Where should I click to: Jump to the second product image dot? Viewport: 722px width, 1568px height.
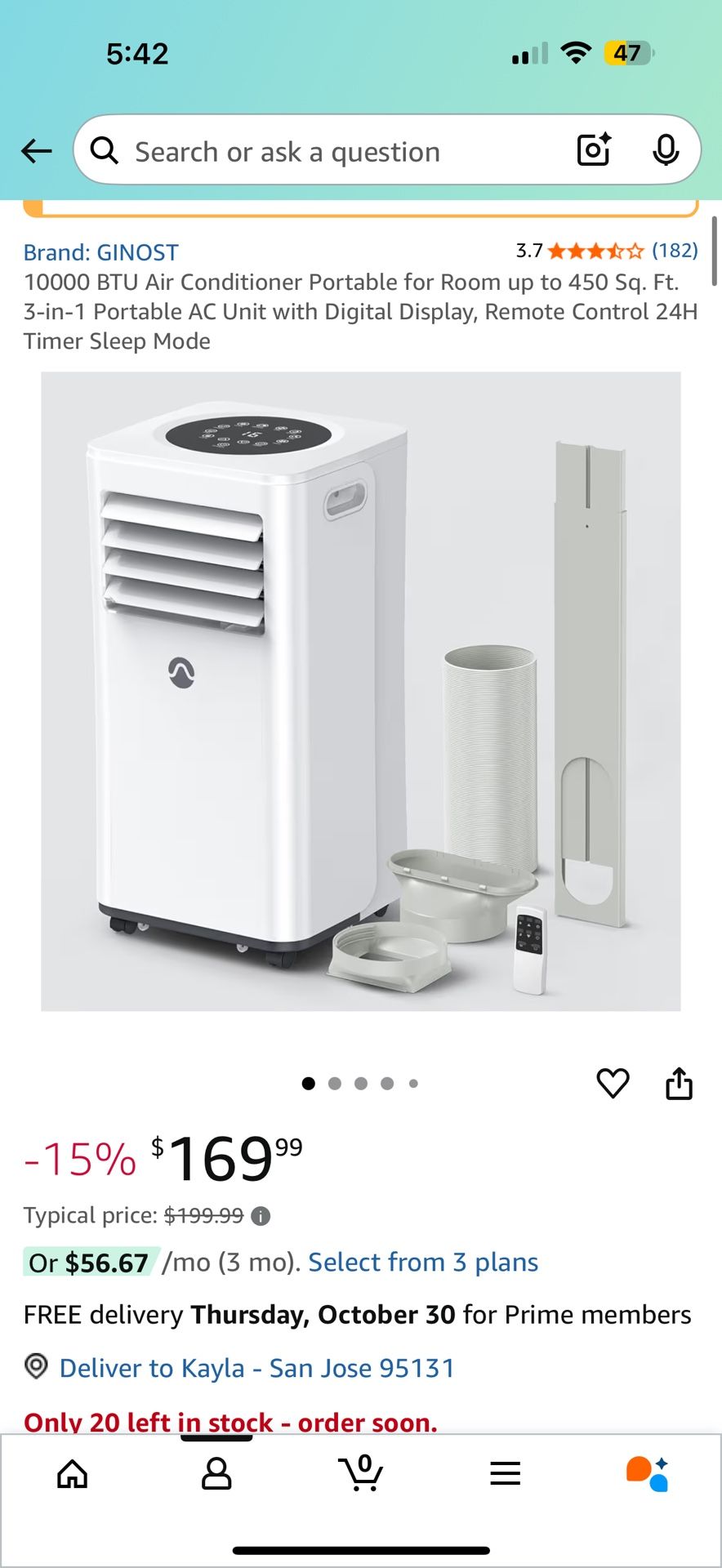[335, 1084]
